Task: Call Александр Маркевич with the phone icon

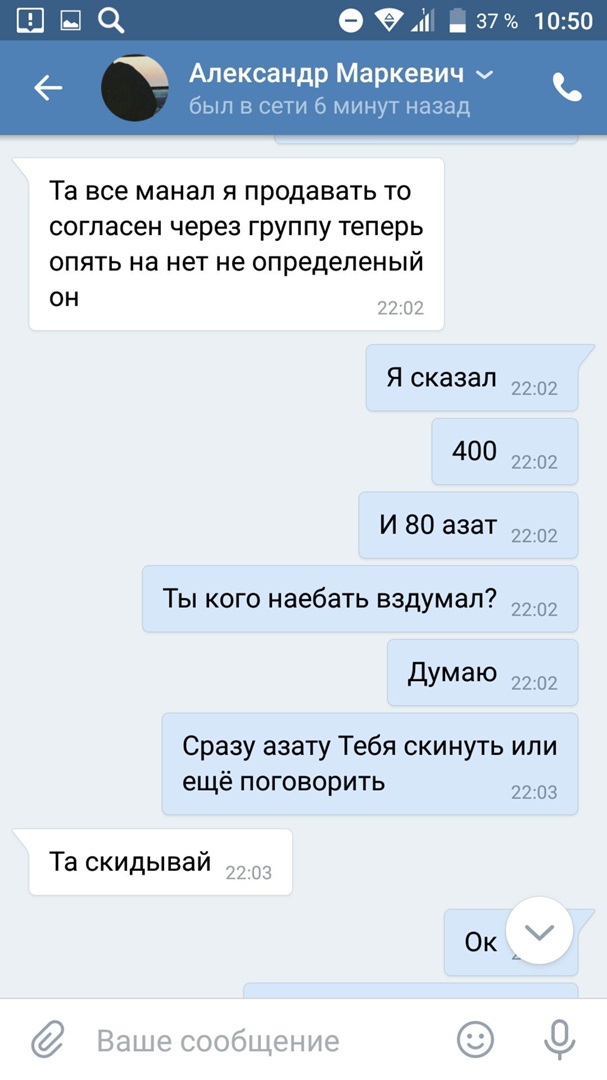Action: 567,88
